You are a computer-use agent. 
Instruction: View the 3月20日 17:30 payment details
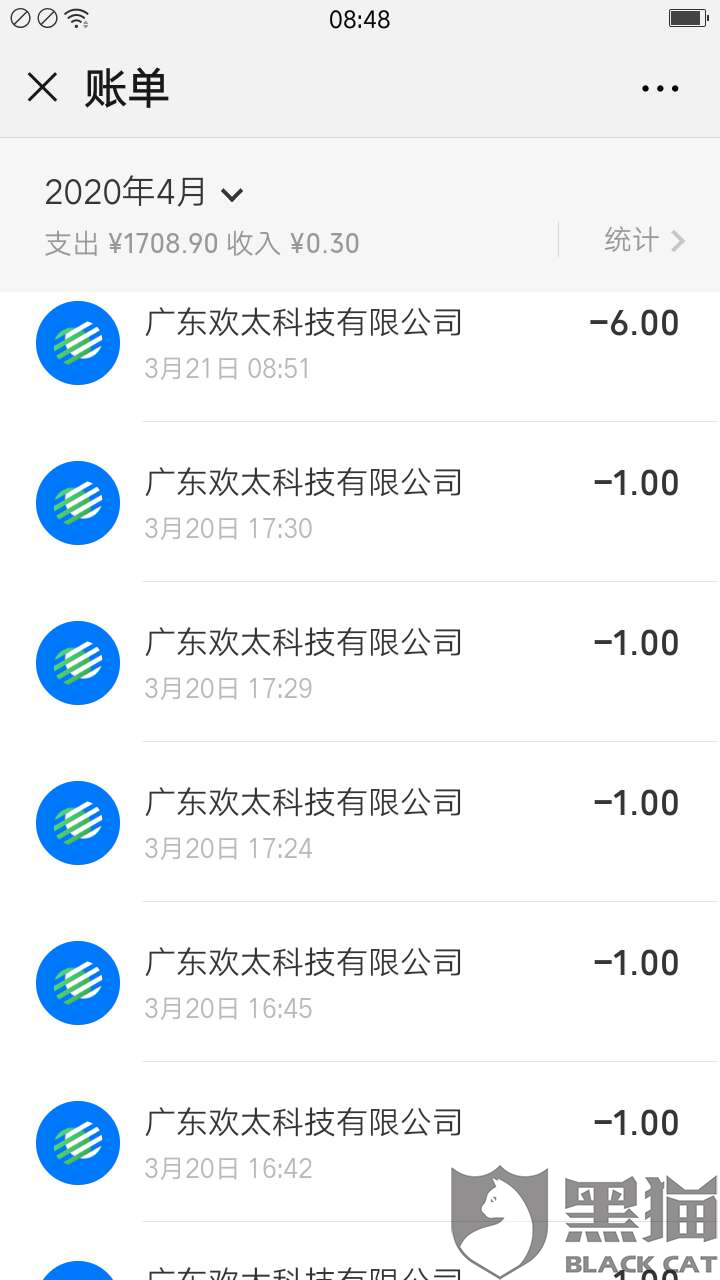pos(360,503)
